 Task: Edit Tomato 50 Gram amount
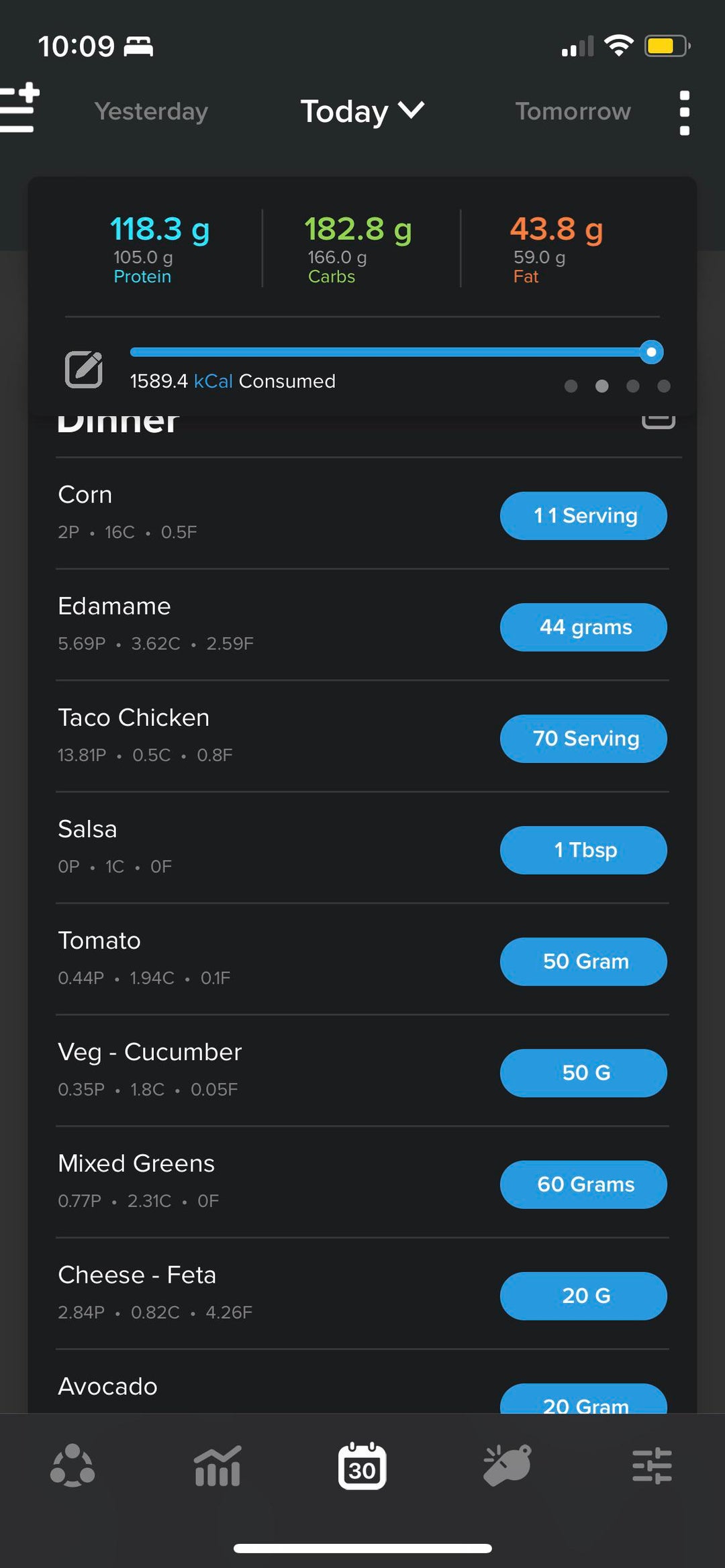pyautogui.click(x=583, y=961)
